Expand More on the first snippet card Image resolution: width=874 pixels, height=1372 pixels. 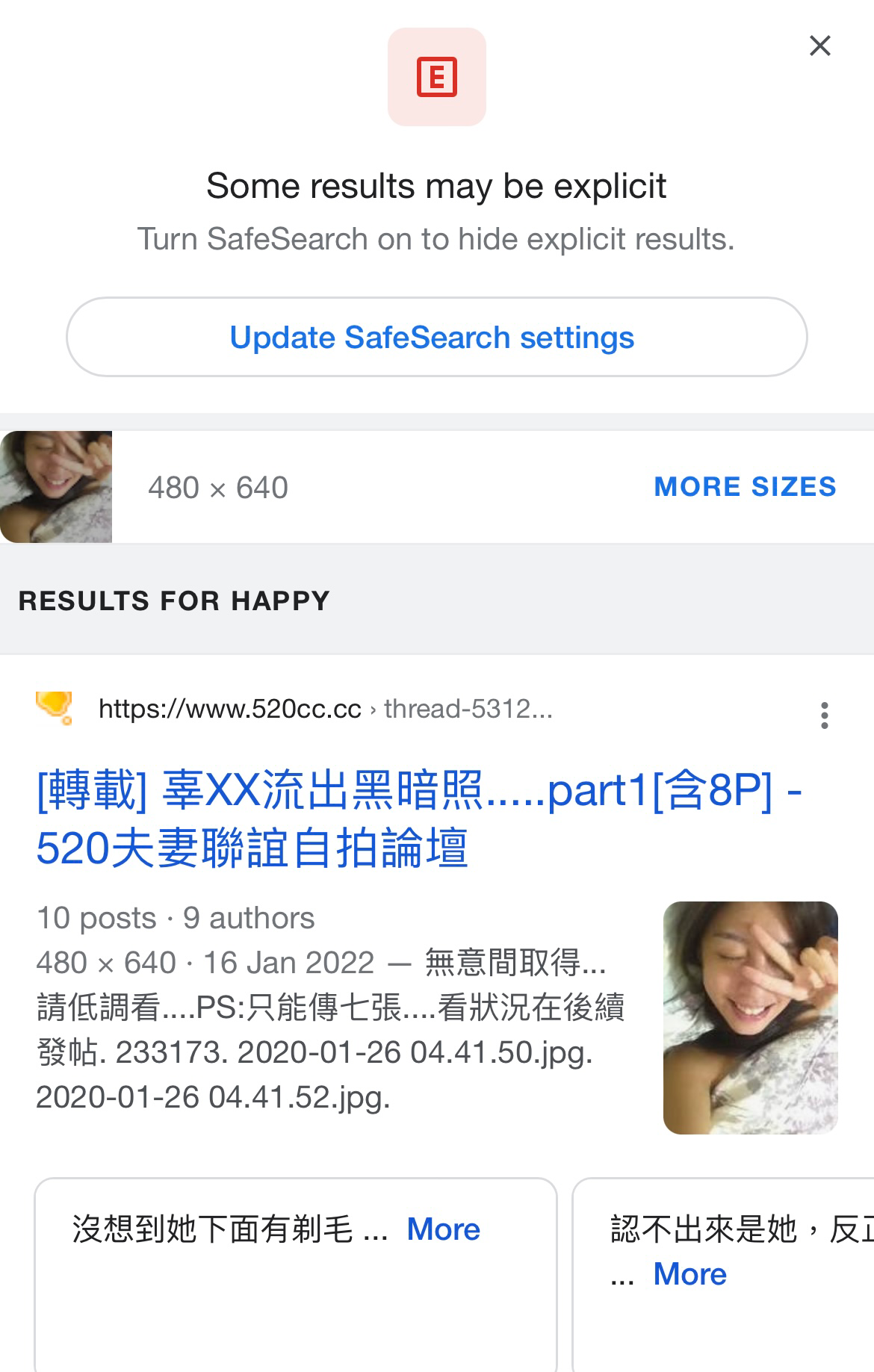tap(443, 1229)
